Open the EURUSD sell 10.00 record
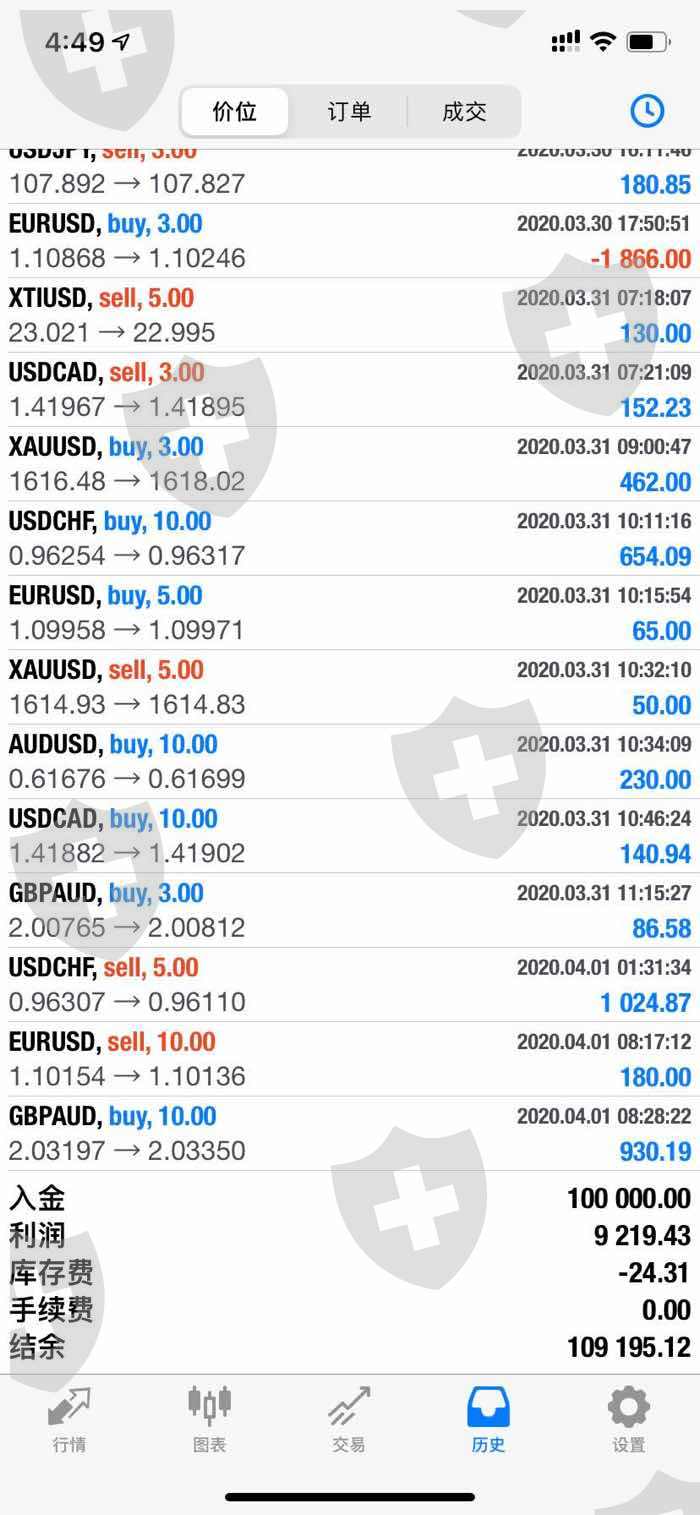The image size is (700, 1515). pyautogui.click(x=350, y=1059)
